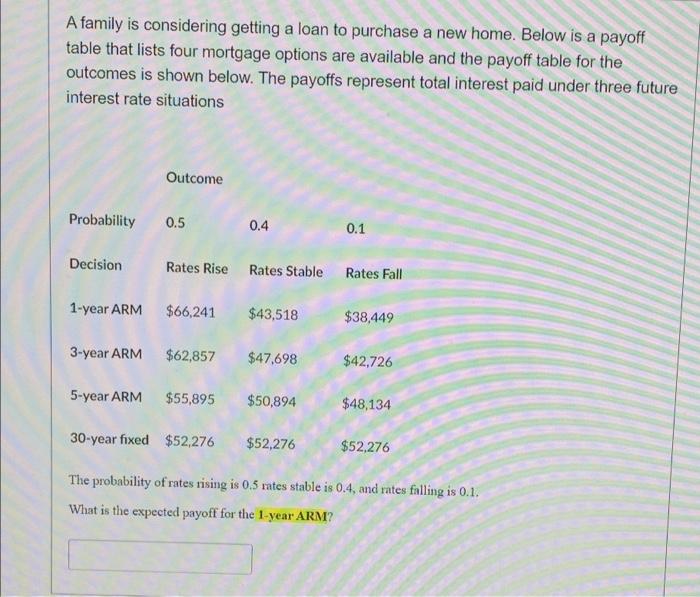Tap the answer box for the 1-year ARM question
This screenshot has width=700, height=597.
pyautogui.click(x=160, y=556)
